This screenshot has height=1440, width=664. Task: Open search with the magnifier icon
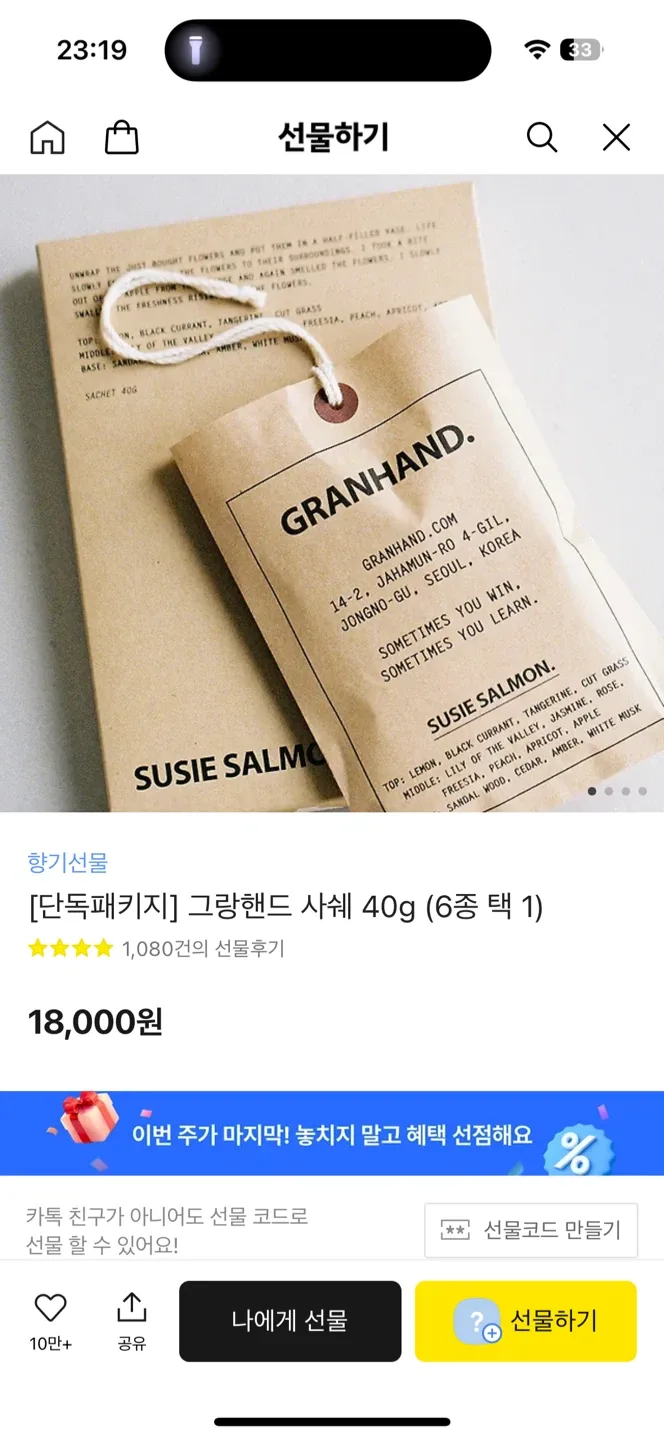(x=541, y=137)
